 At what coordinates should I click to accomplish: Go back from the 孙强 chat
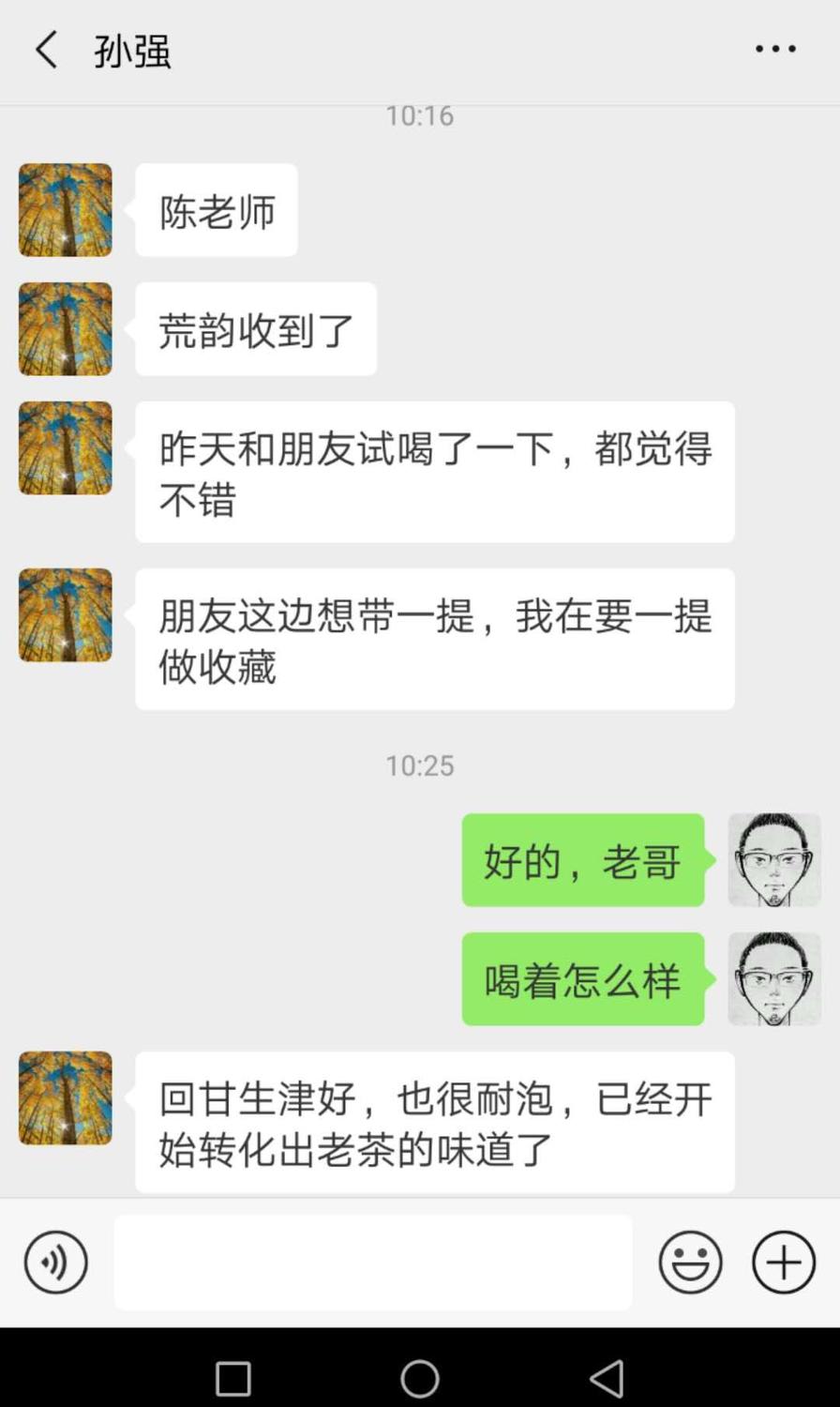(47, 50)
